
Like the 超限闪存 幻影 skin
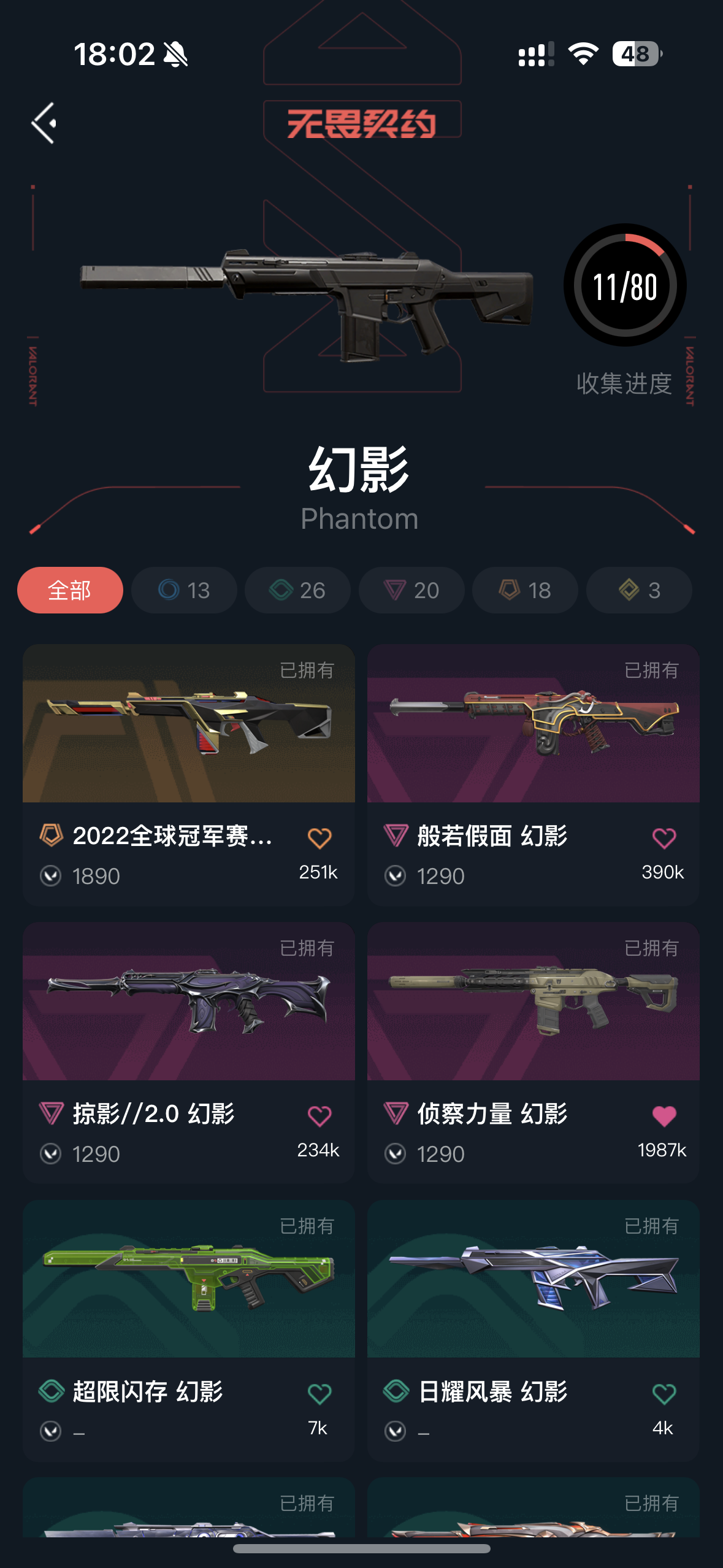pos(319,1394)
